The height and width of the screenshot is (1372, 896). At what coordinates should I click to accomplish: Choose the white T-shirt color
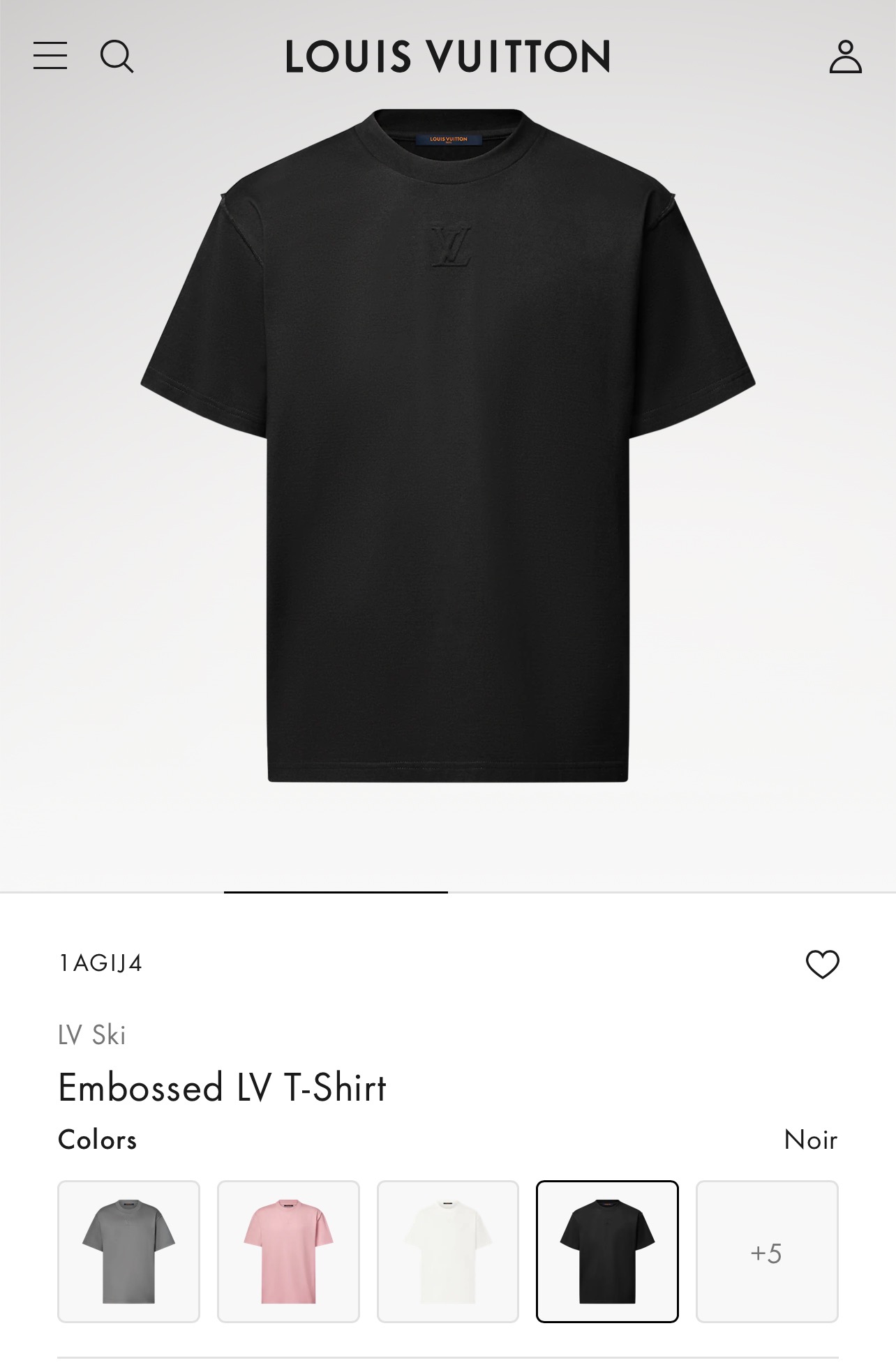[448, 1251]
